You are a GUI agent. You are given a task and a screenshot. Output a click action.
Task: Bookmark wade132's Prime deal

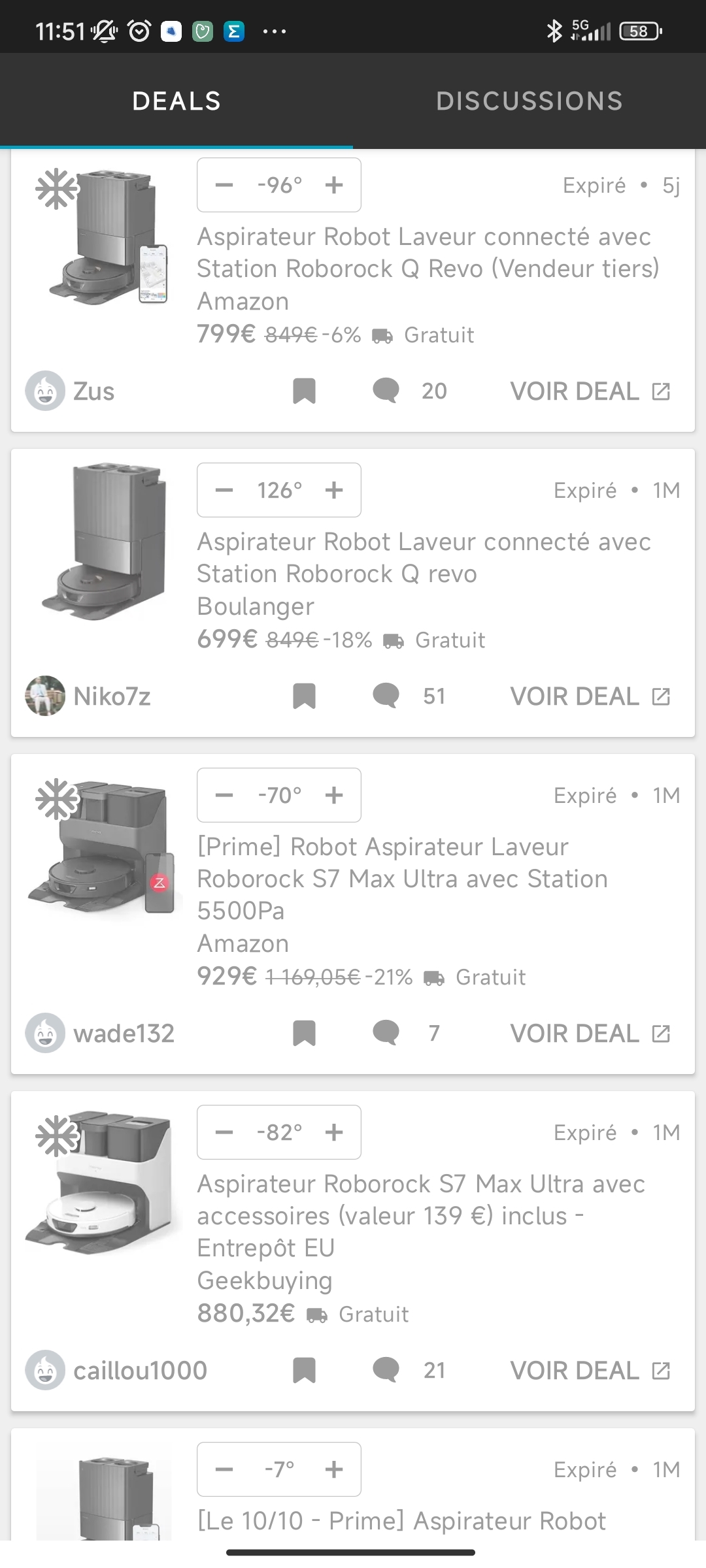[304, 1034]
